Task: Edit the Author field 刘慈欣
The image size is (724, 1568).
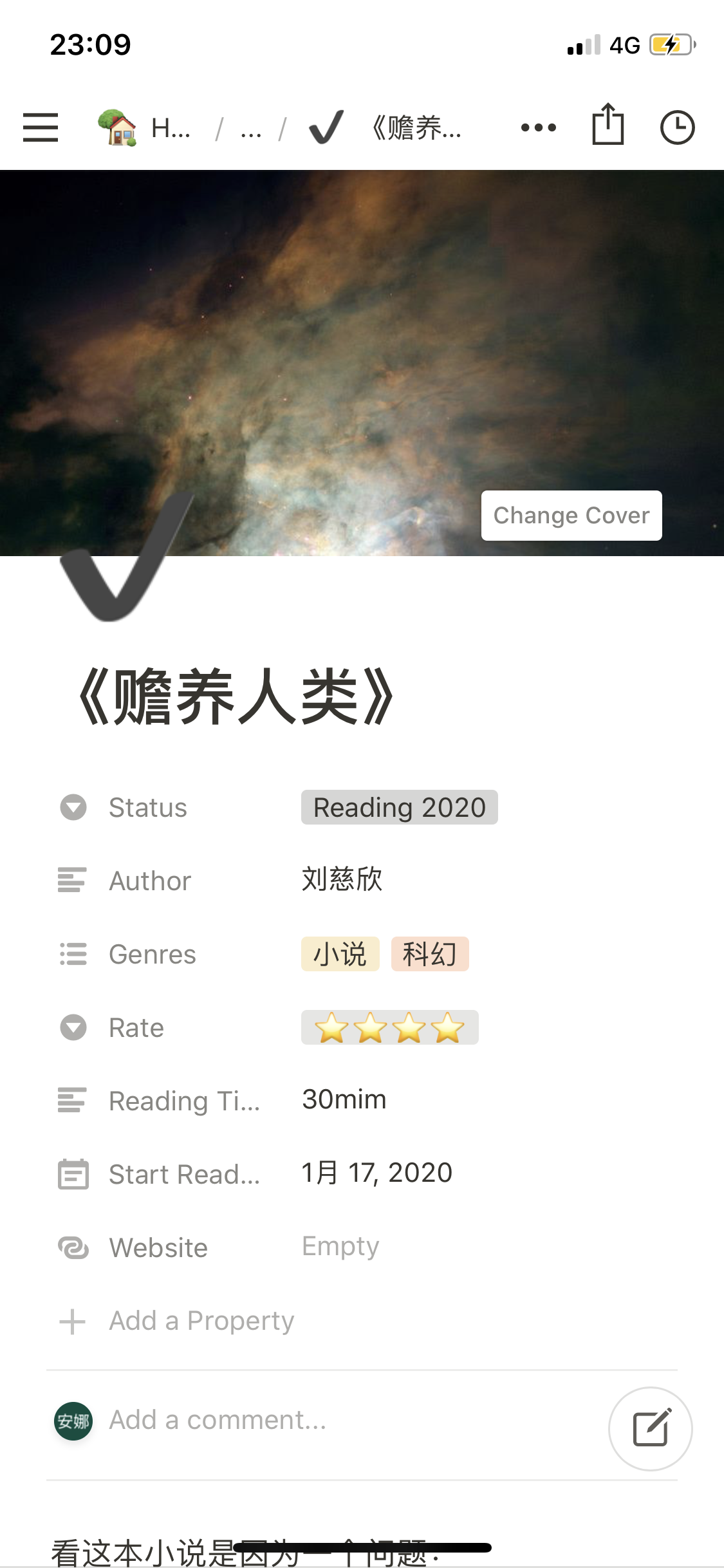Action: [342, 880]
